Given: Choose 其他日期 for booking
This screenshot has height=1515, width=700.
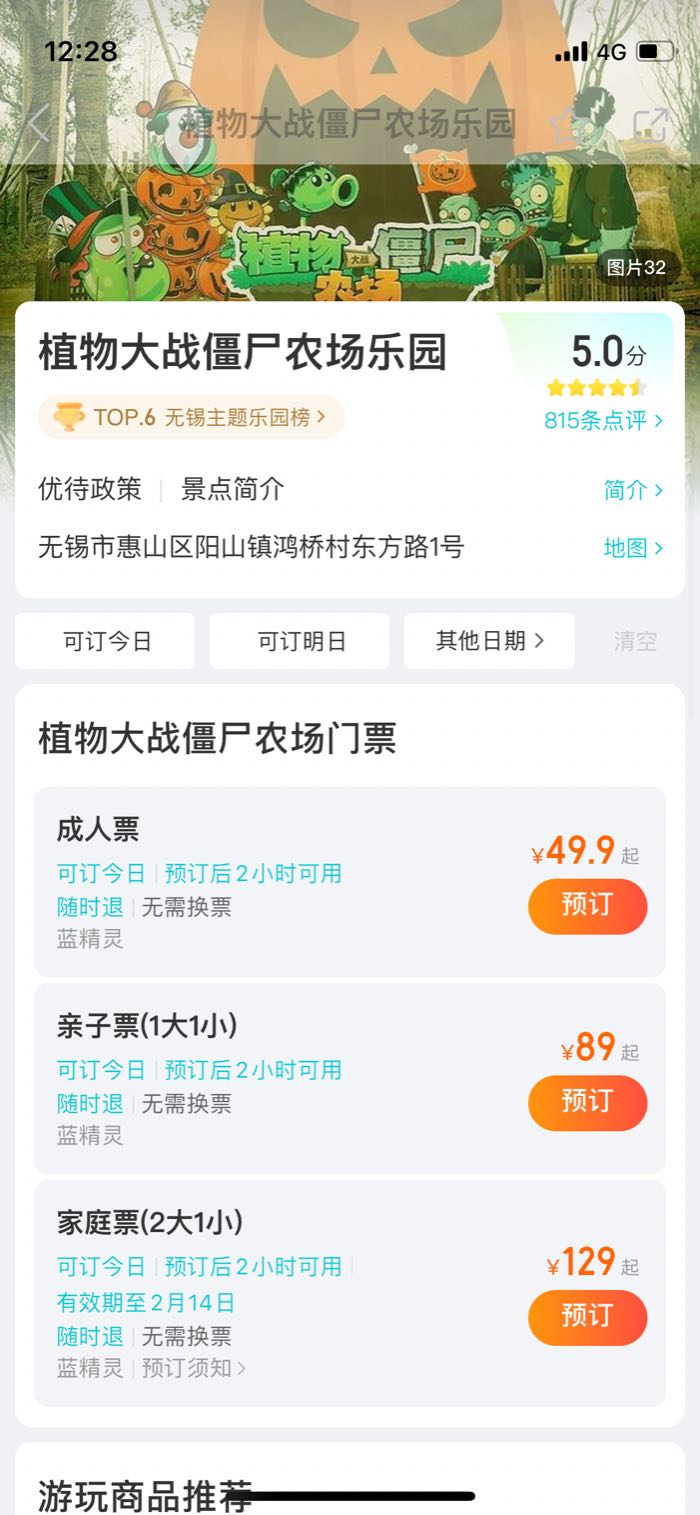Looking at the screenshot, I should click(489, 641).
